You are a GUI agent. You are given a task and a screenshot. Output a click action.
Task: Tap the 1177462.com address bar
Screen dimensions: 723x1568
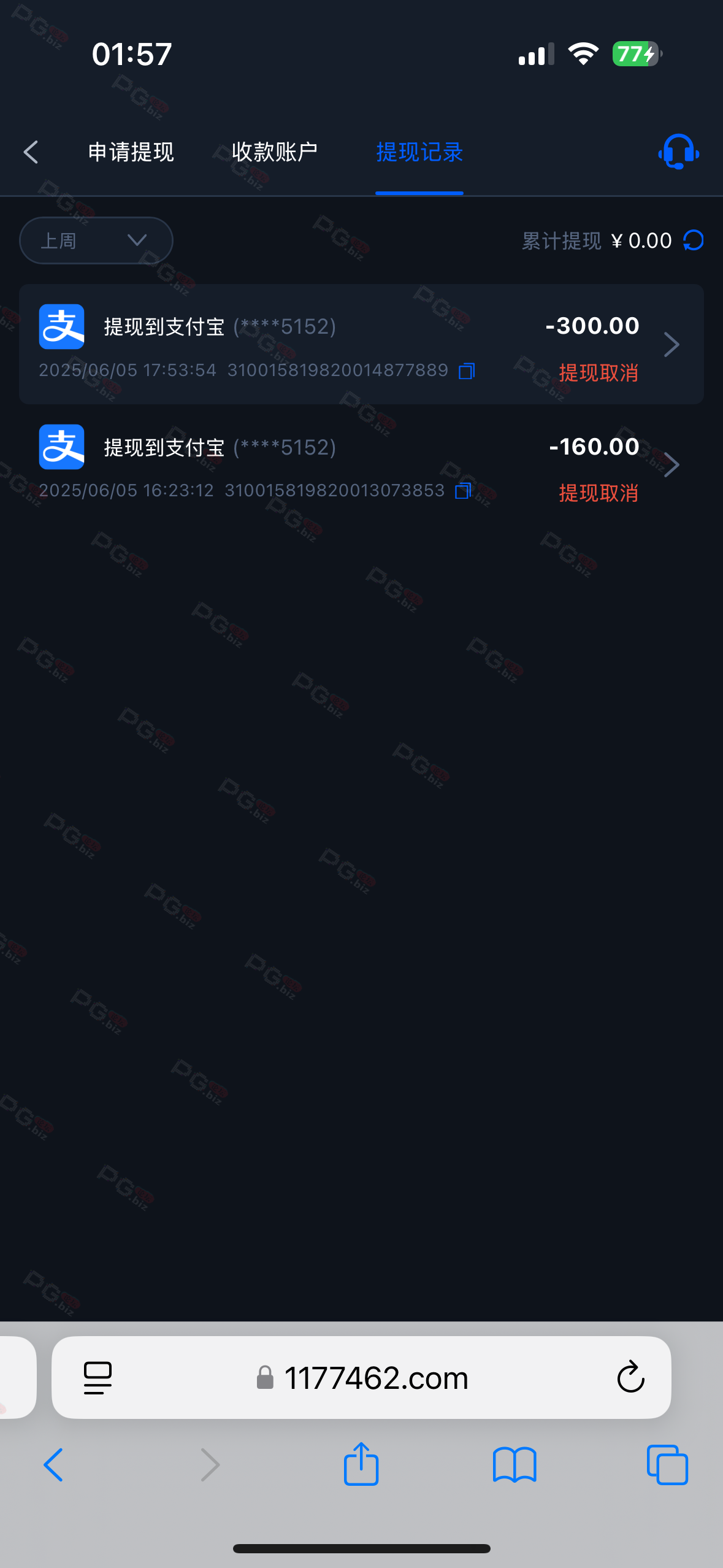361,1377
